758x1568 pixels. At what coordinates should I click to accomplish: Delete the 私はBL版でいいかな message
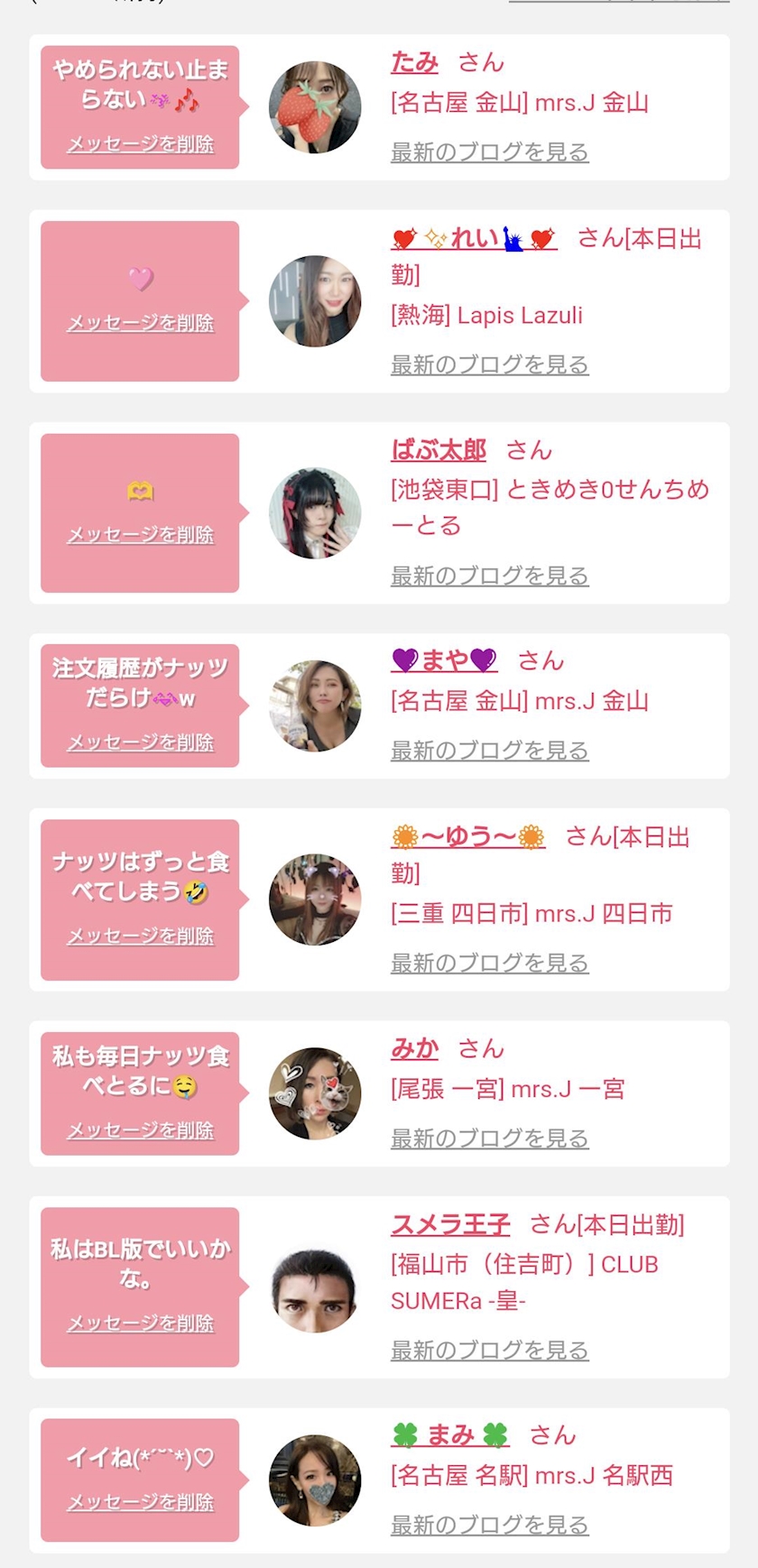coord(140,1324)
